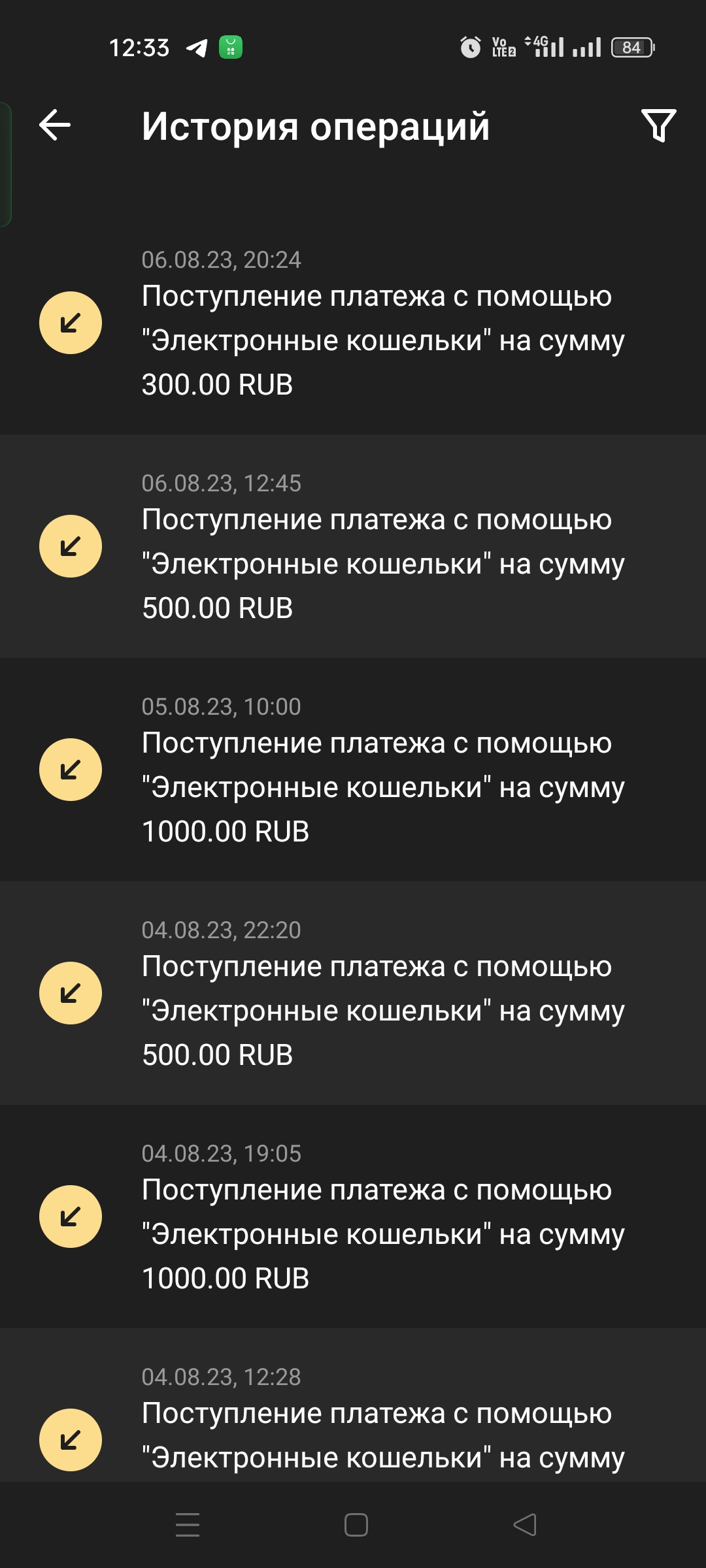The height and width of the screenshot is (1568, 706).
Task: Go to the system home screen
Action: tap(356, 1525)
